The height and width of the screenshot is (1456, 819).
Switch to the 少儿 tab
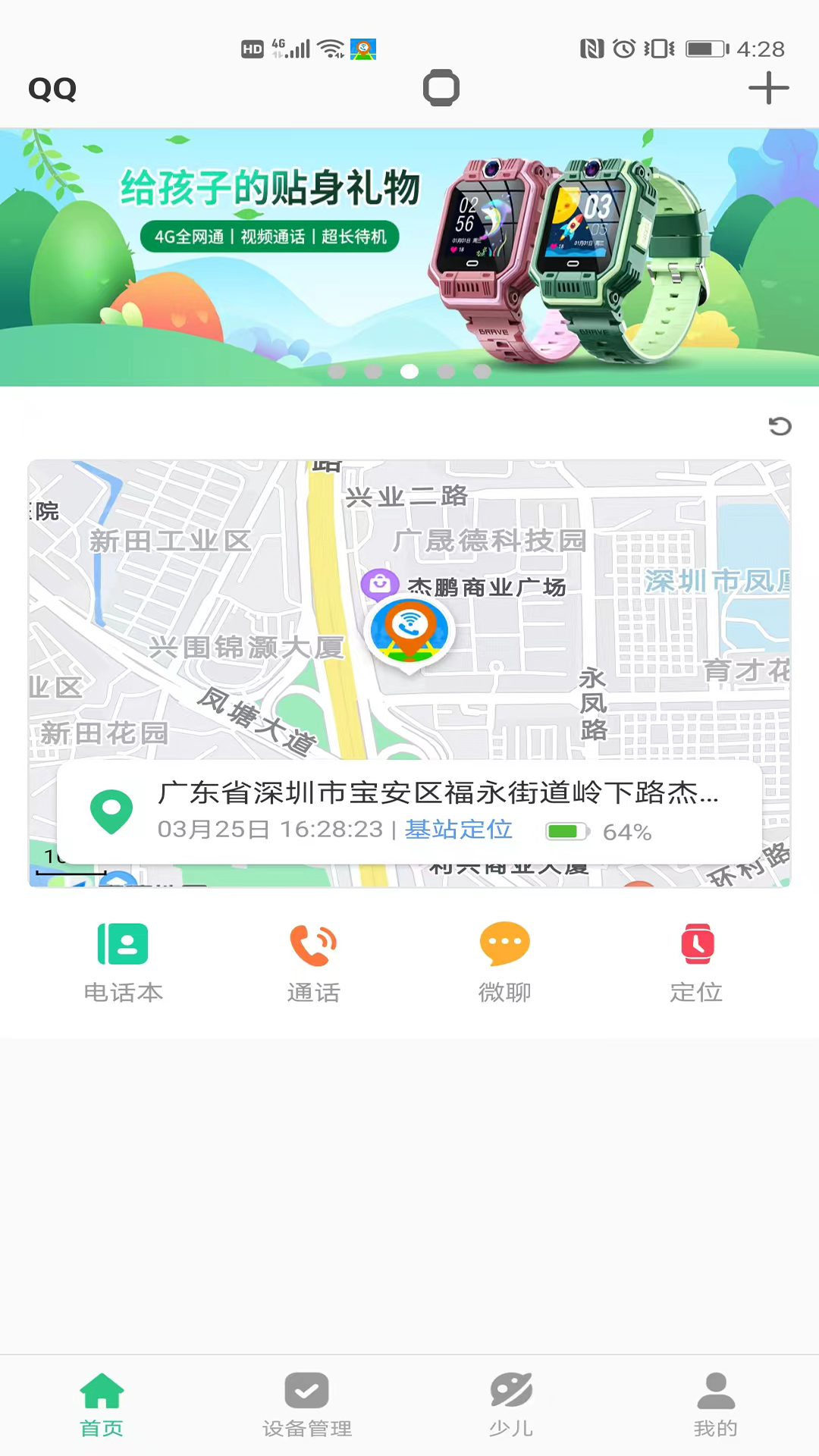coord(511,1404)
